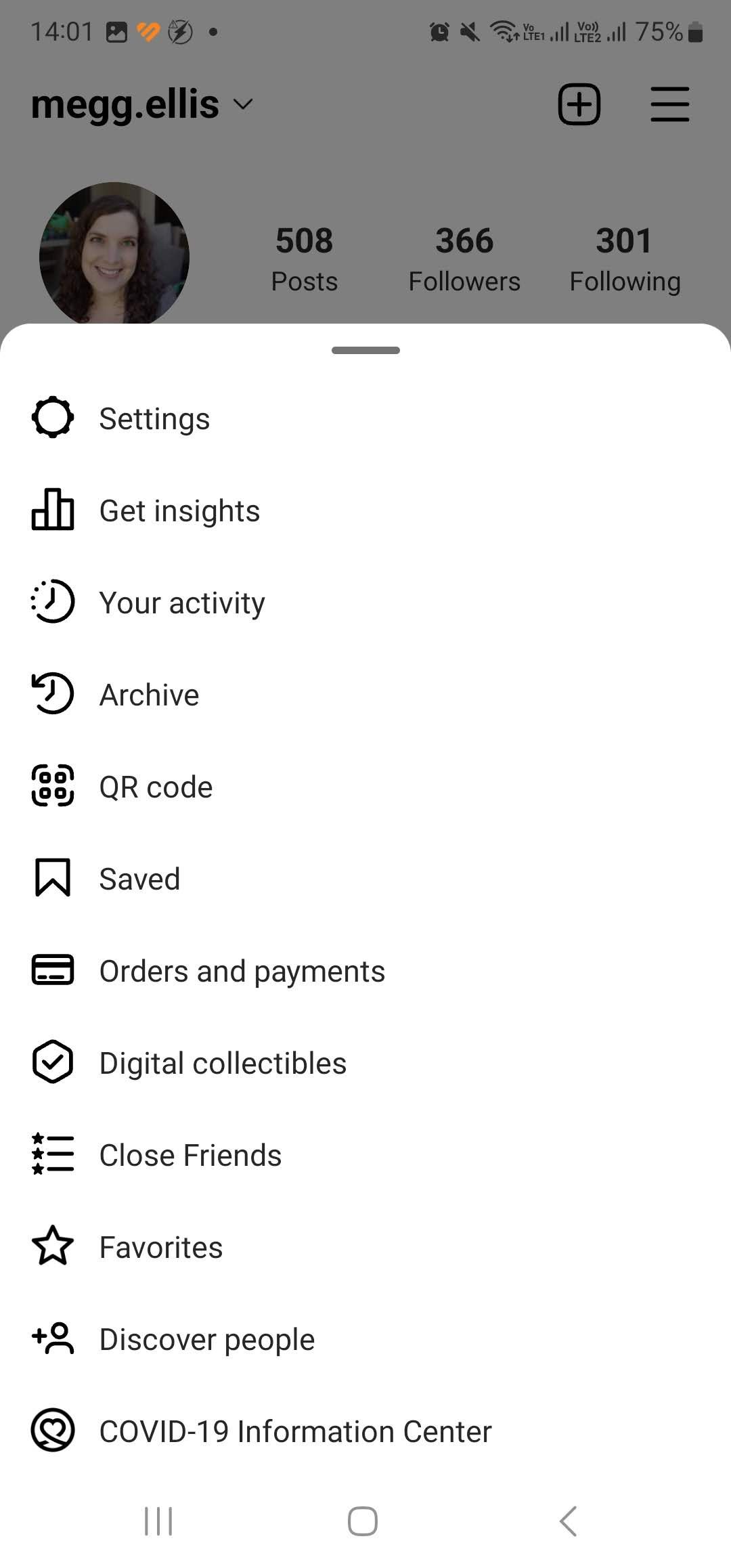The width and height of the screenshot is (731, 1568).
Task: Open Archive using its history icon
Action: [x=53, y=694]
